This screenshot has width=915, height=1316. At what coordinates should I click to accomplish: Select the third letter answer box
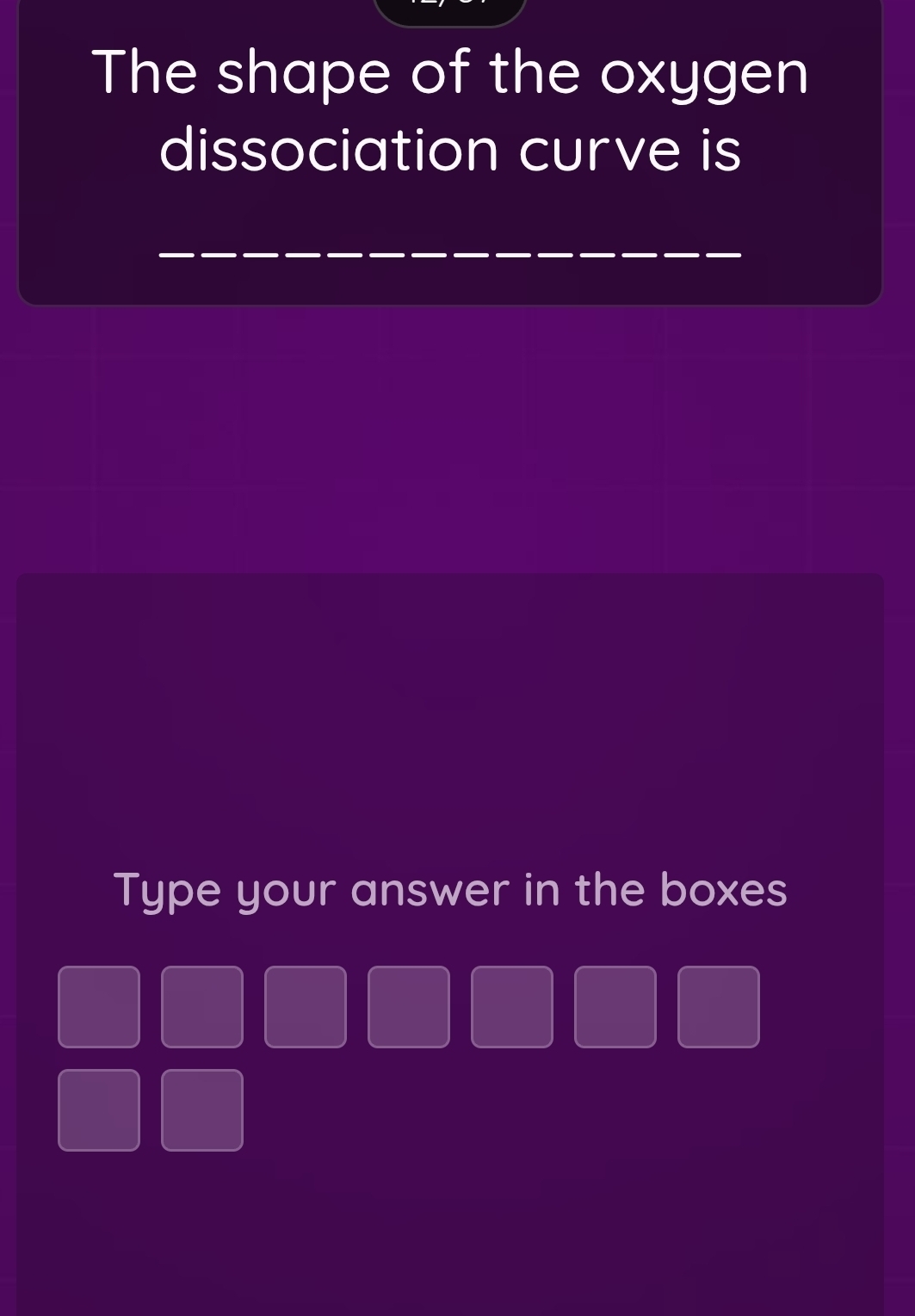point(306,1006)
